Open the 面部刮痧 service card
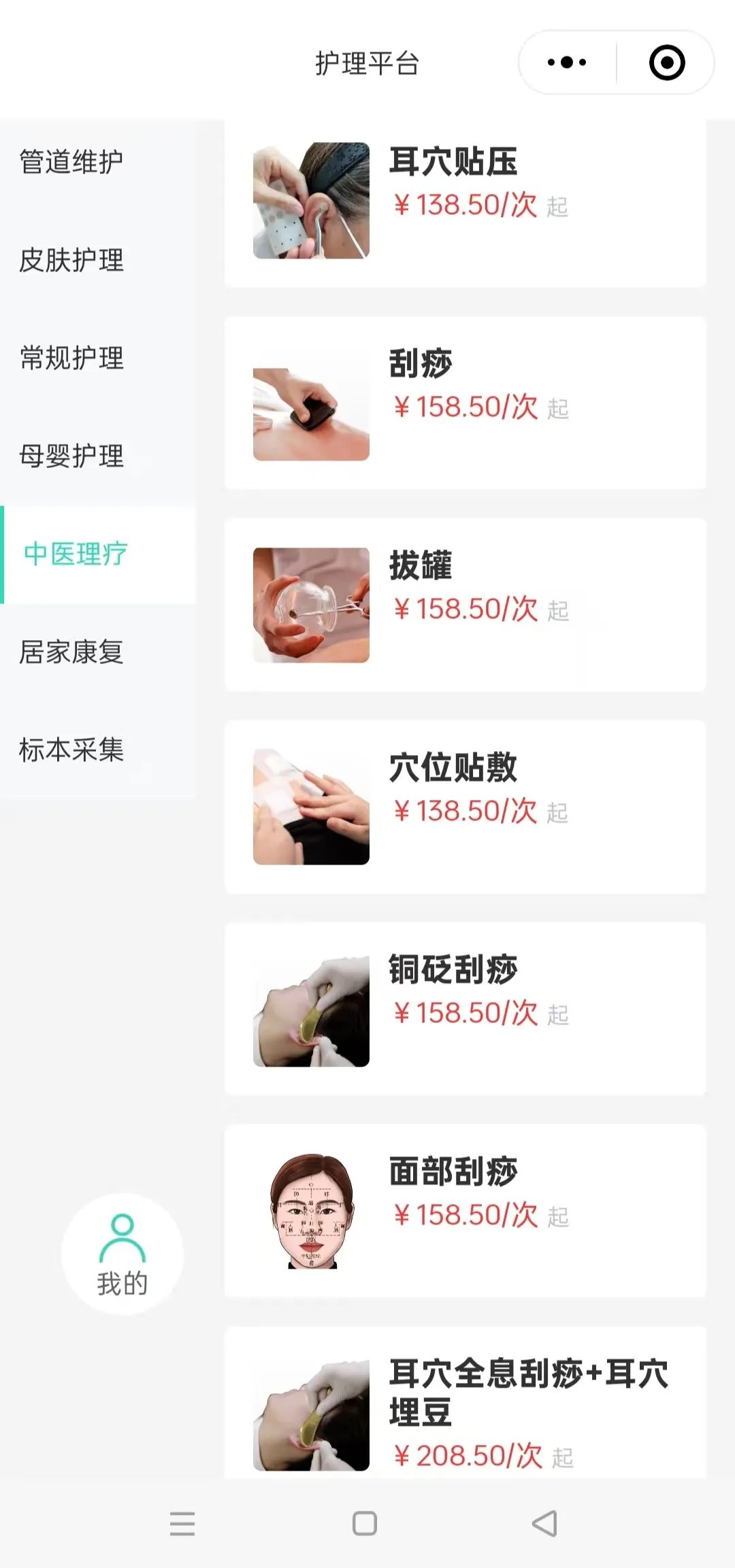735x1568 pixels. [465, 1211]
